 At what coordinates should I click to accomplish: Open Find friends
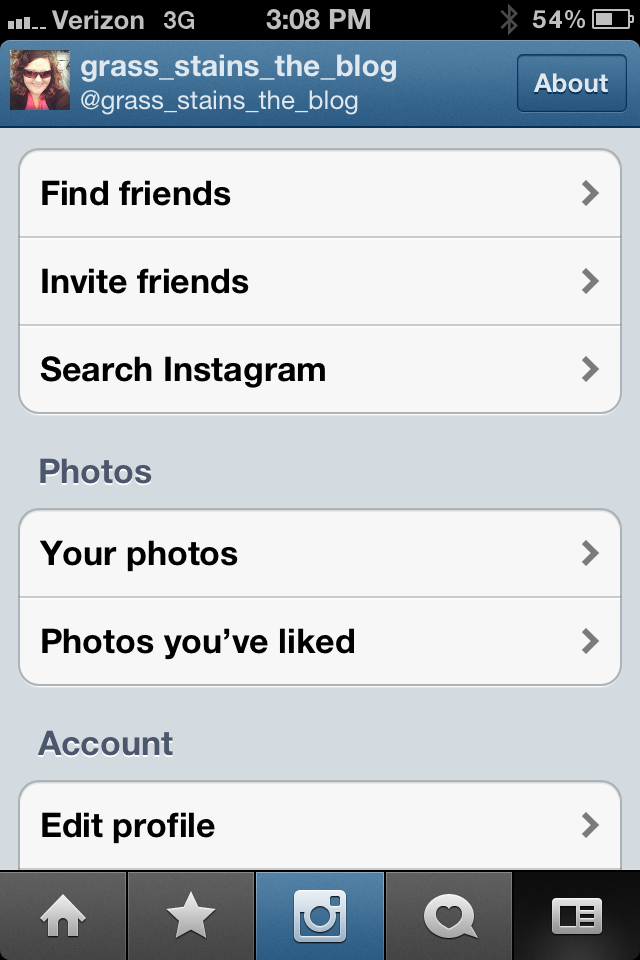(320, 193)
